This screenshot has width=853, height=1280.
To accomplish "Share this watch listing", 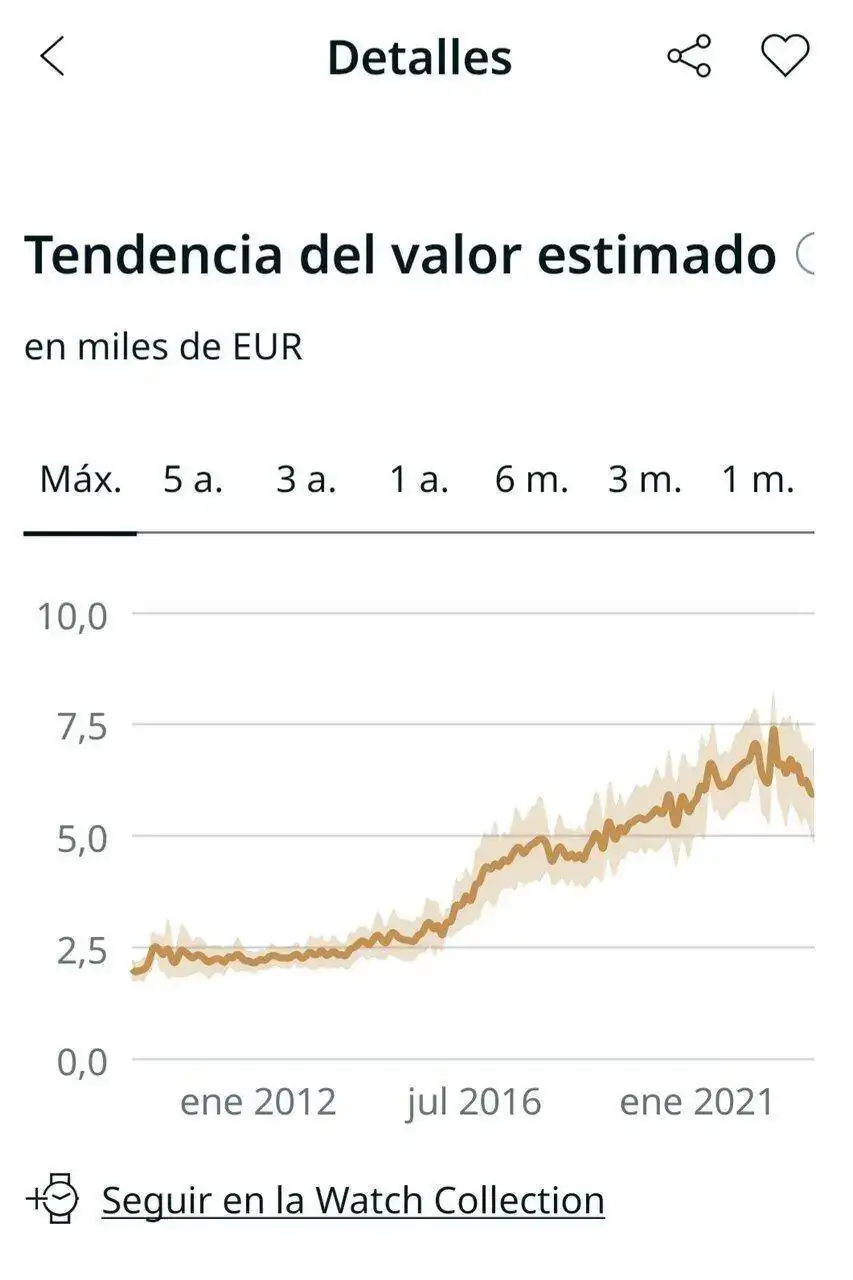I will tap(689, 56).
